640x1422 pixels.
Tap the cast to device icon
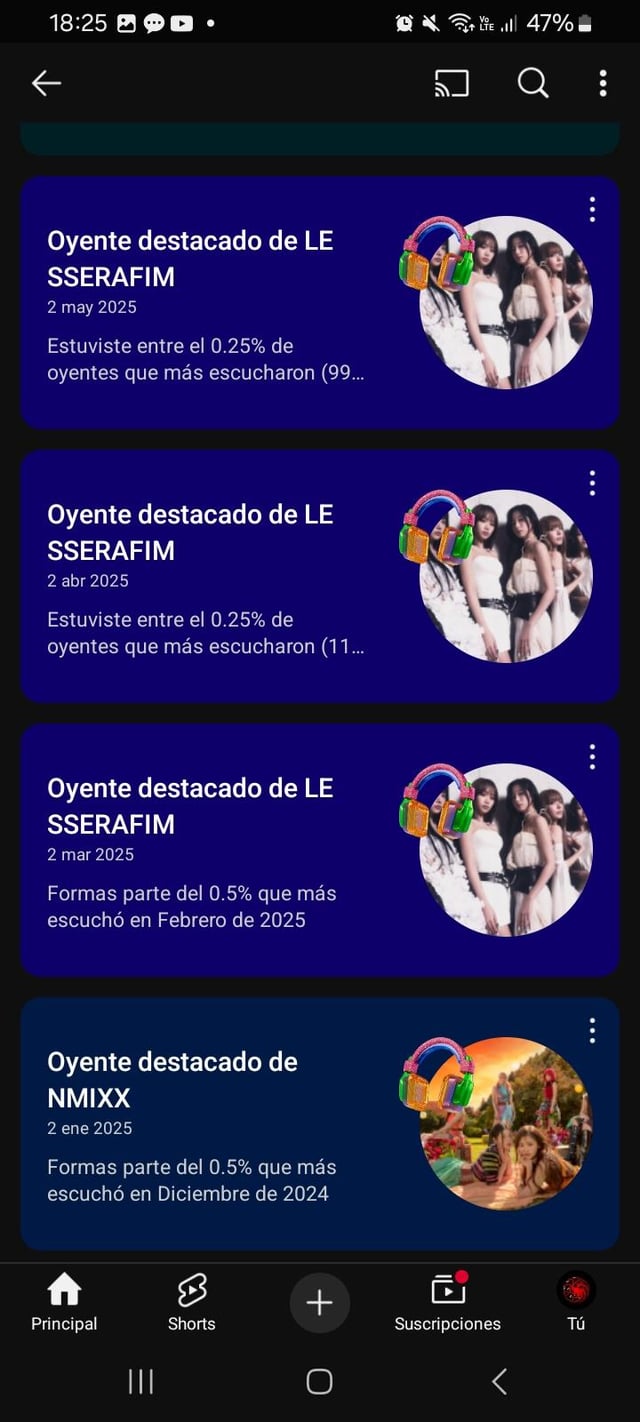click(x=452, y=84)
